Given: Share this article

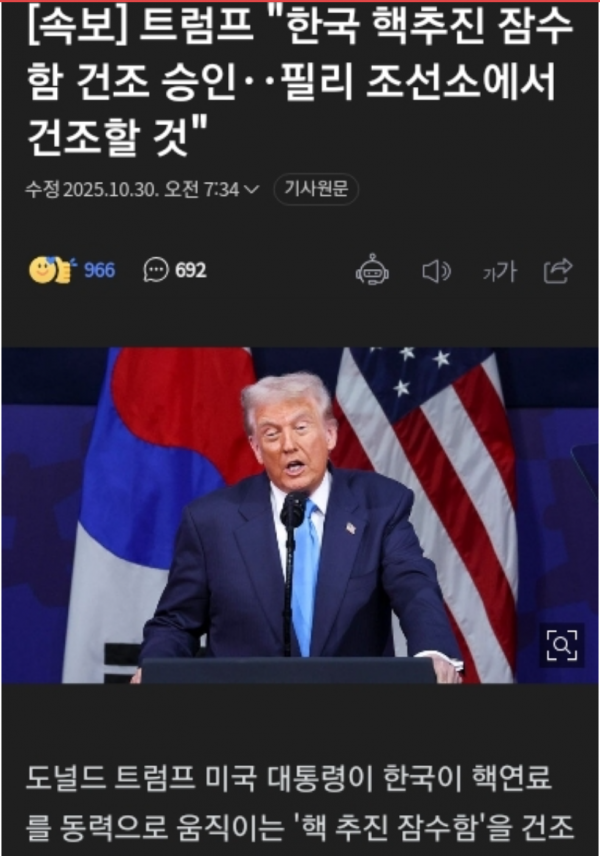Looking at the screenshot, I should coord(558,270).
